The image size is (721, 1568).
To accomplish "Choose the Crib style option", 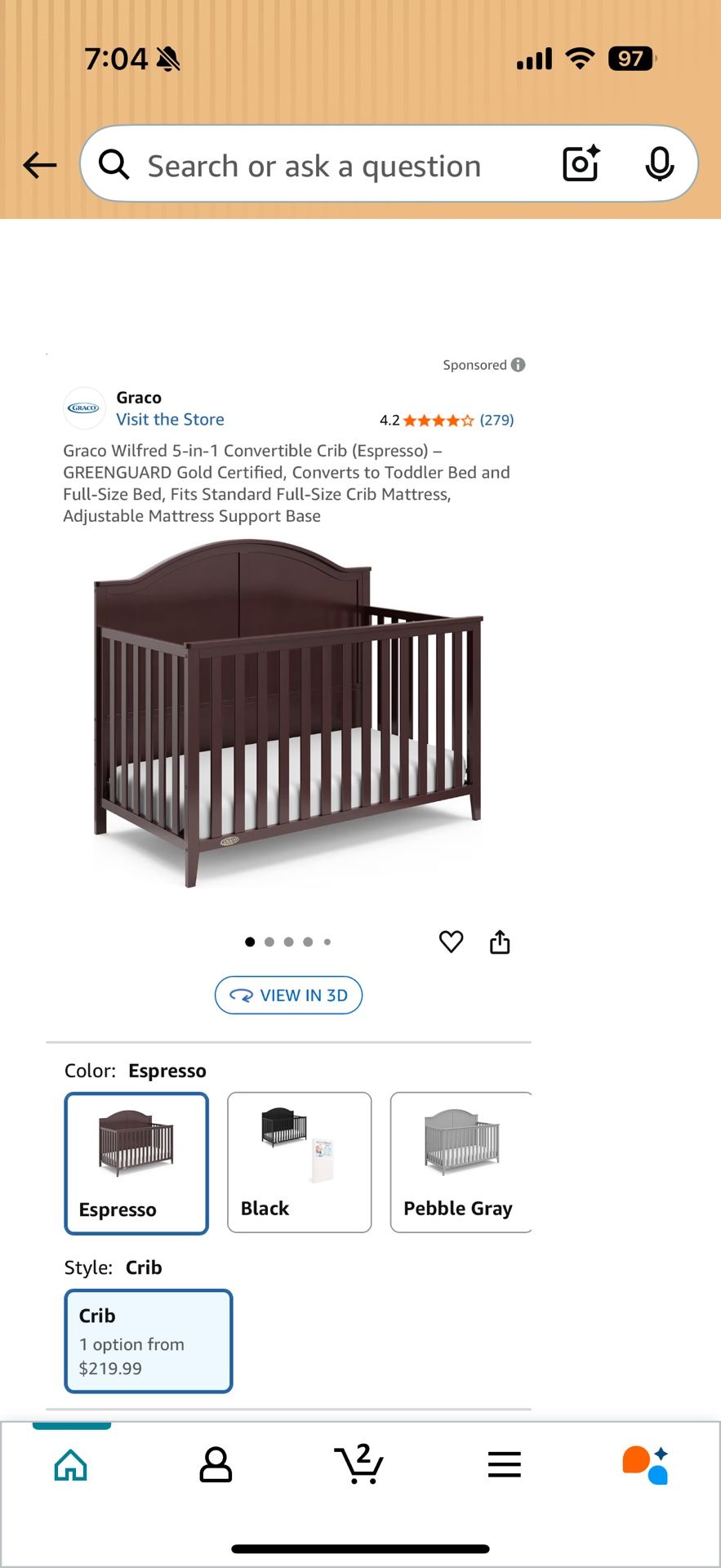I will [148, 1340].
